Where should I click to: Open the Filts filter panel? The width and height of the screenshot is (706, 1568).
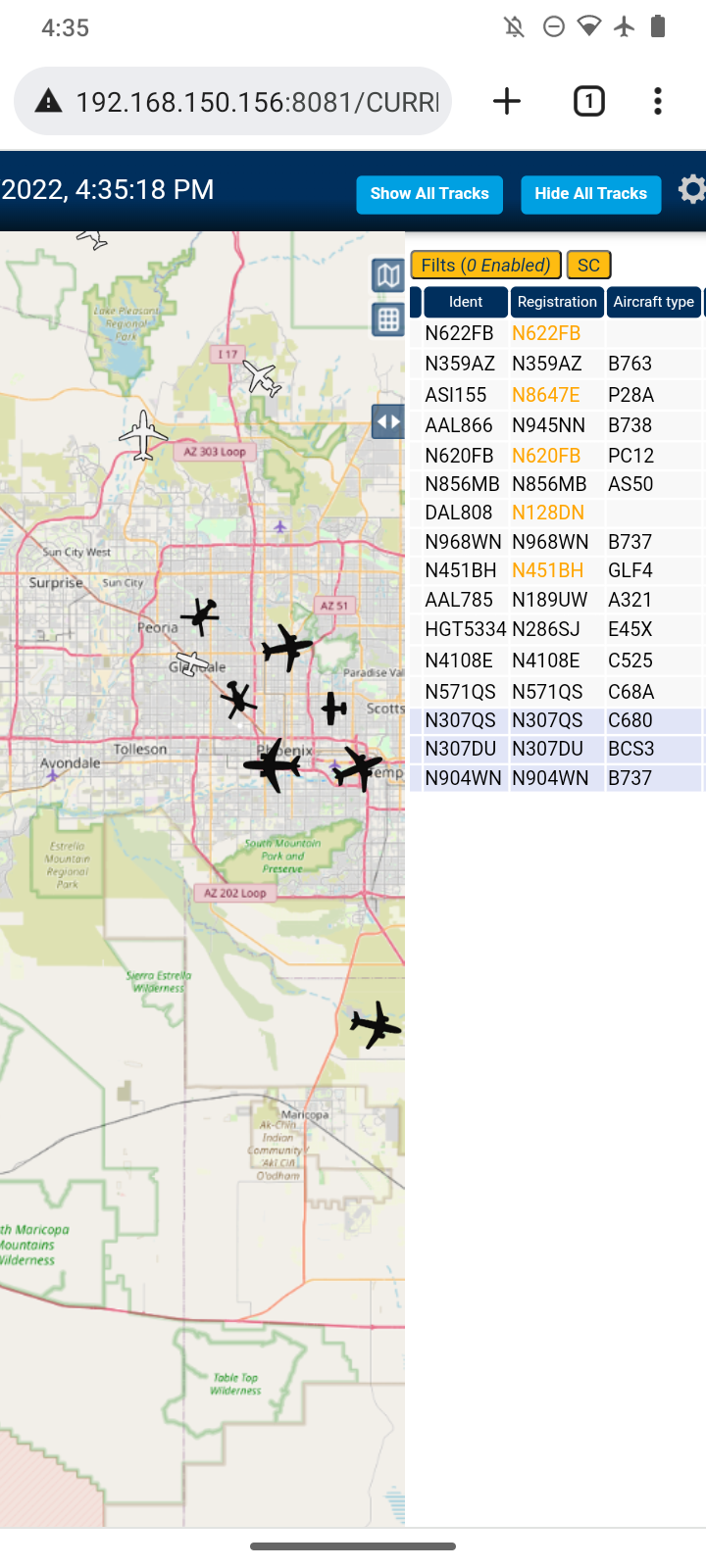pyautogui.click(x=485, y=266)
